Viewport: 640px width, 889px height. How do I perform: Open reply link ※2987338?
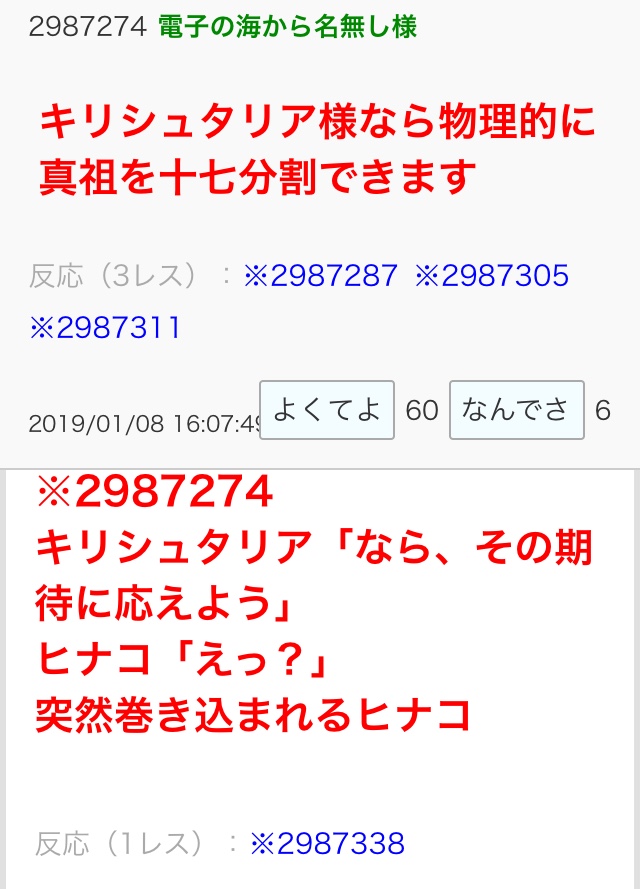coord(327,844)
